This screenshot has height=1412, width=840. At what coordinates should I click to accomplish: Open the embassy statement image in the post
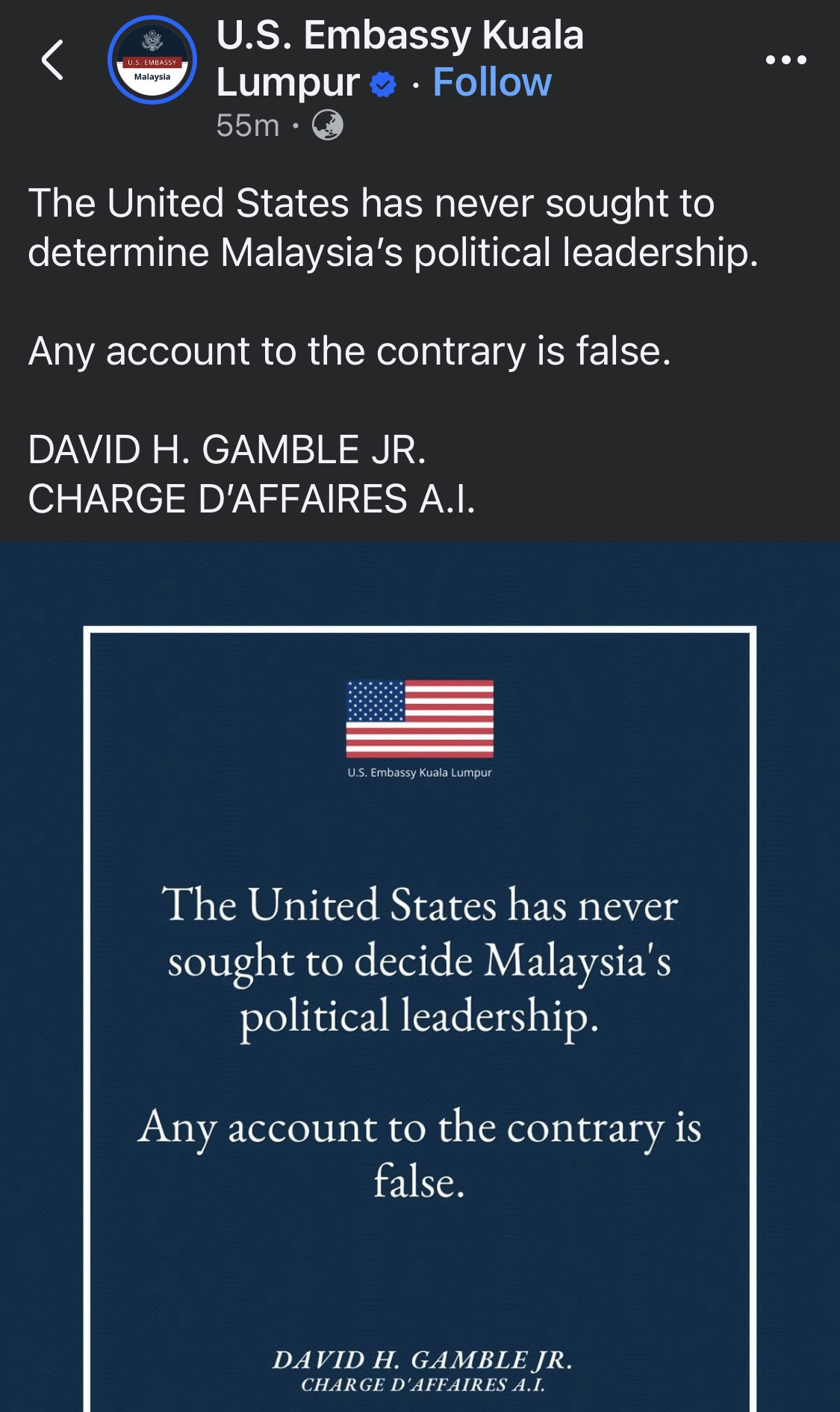coord(420,976)
